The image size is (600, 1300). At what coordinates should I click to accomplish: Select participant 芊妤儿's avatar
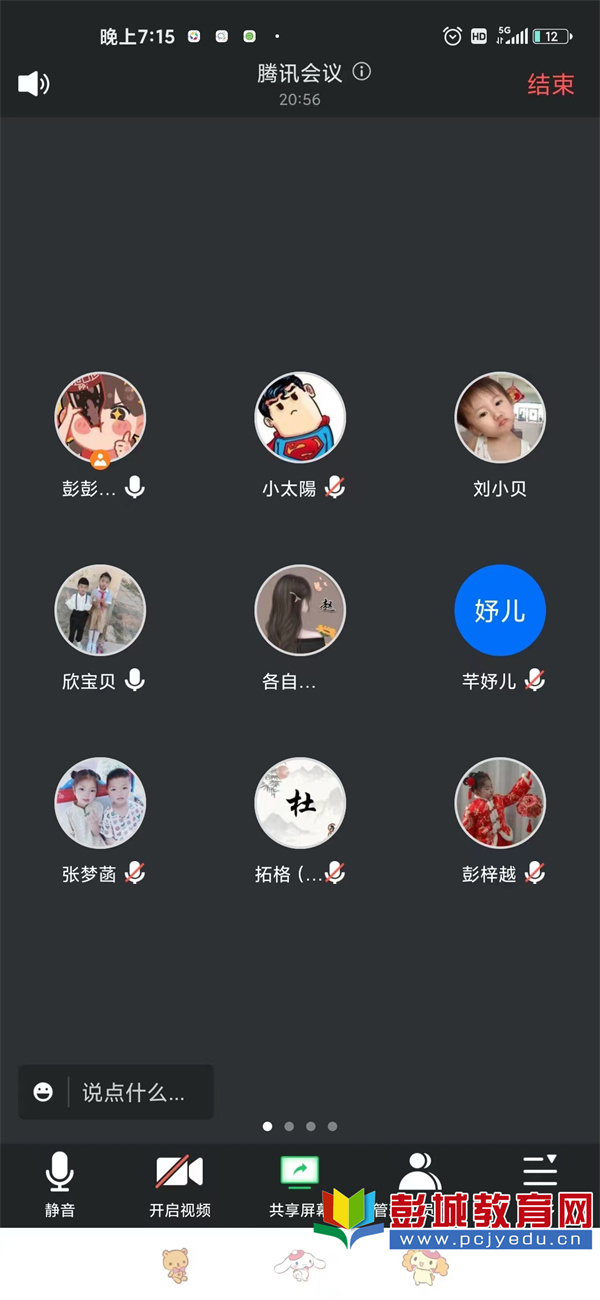pyautogui.click(x=500, y=610)
